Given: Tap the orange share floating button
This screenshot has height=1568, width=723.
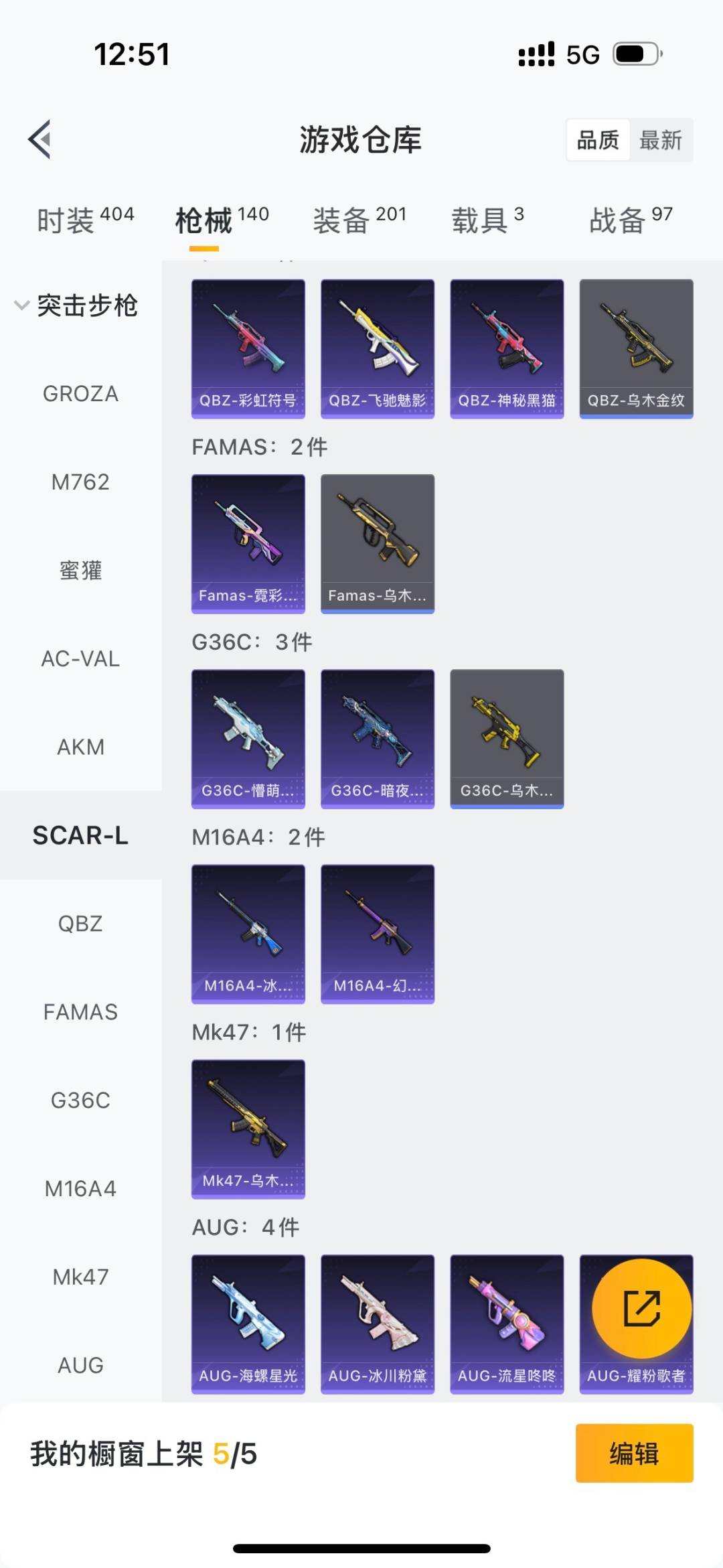Looking at the screenshot, I should point(642,1309).
